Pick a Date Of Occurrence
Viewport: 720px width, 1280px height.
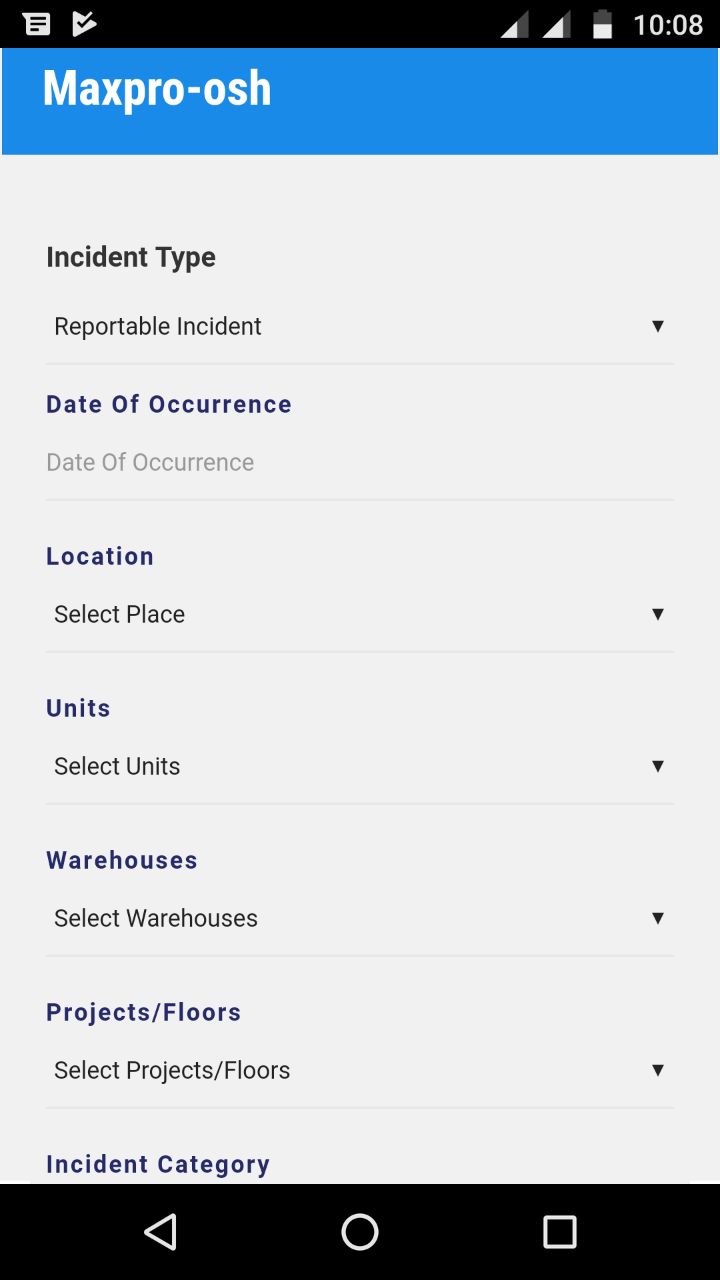360,462
